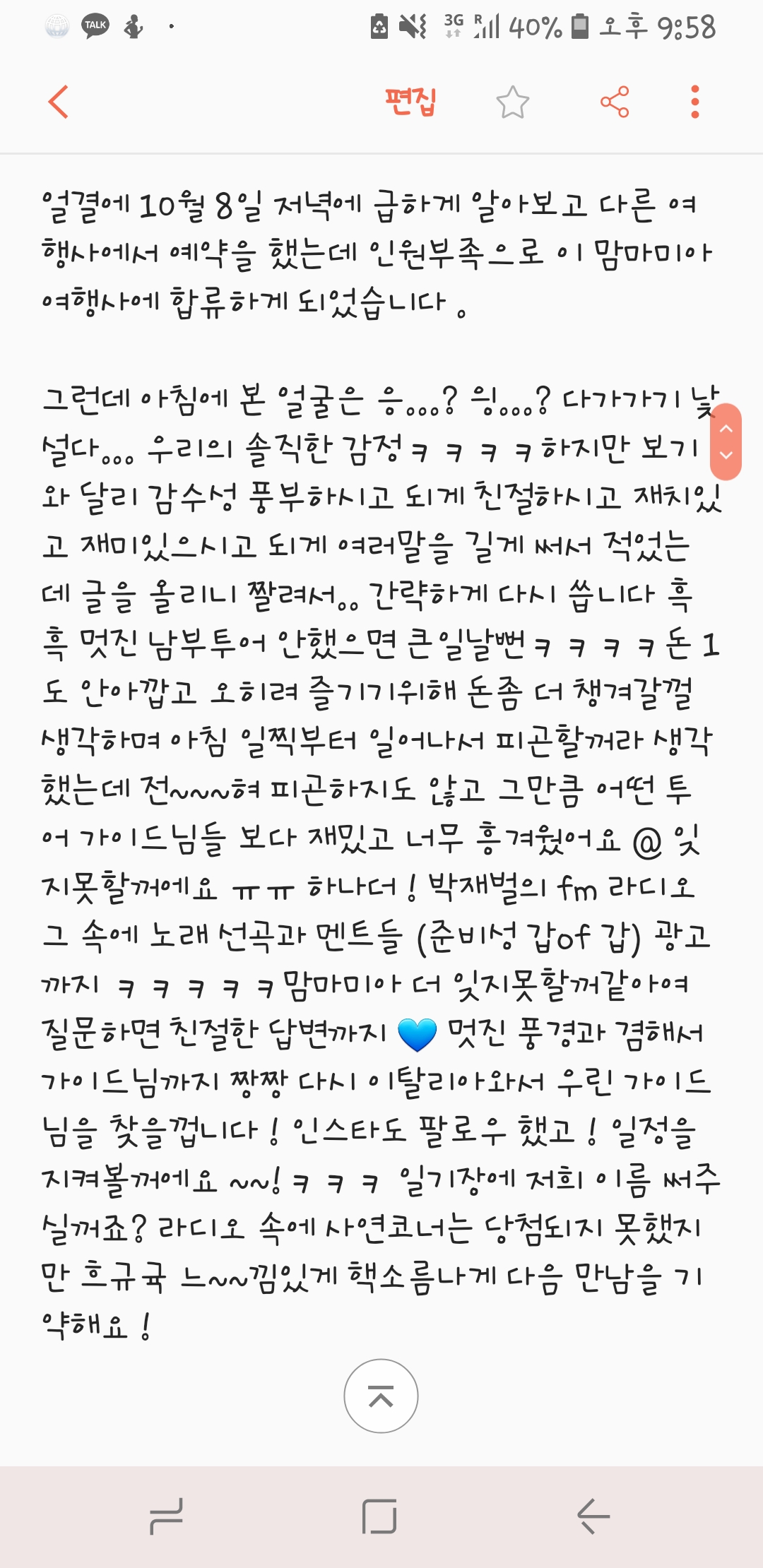Jump to the top with the round arrow button
This screenshot has height=1568, width=763.
pyautogui.click(x=381, y=1396)
